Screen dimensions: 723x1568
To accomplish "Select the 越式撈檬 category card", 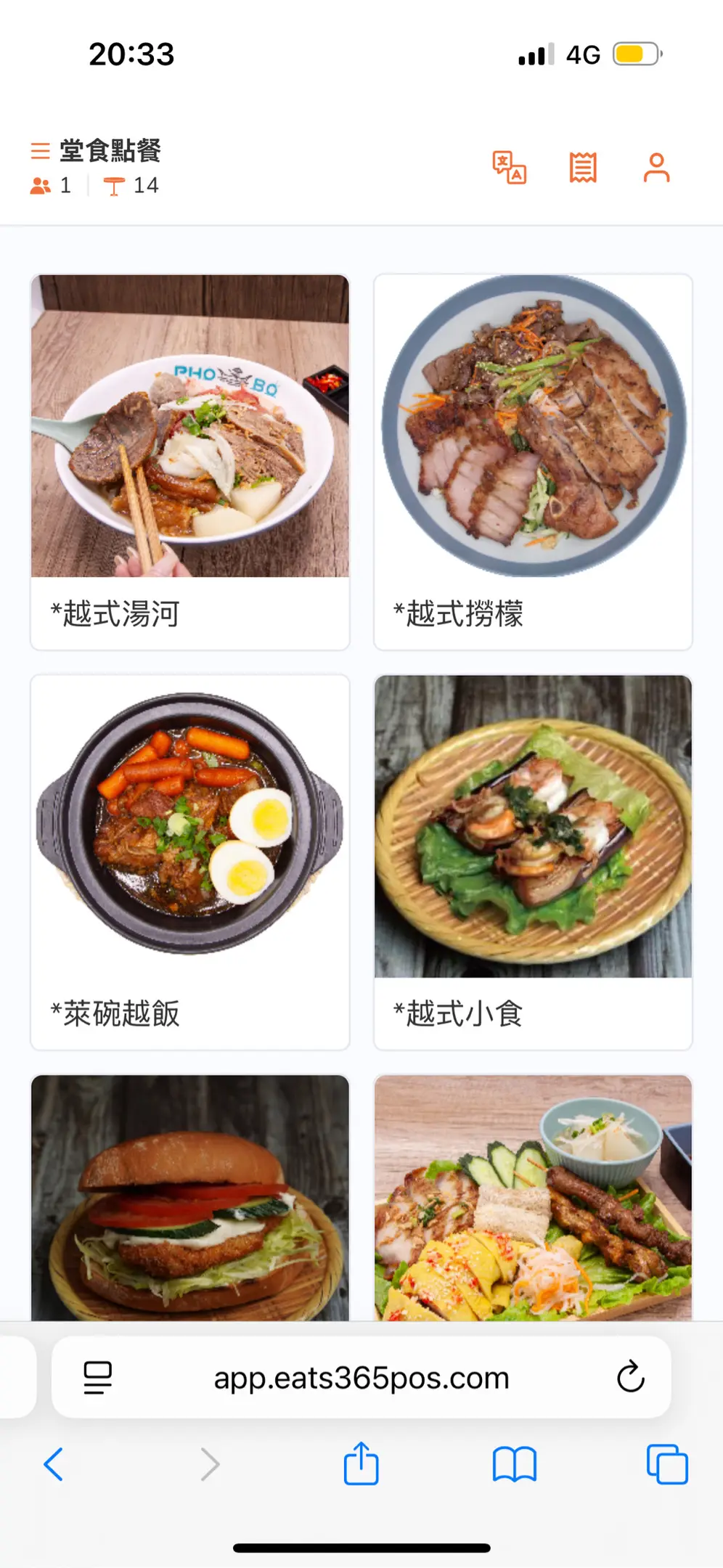I will pyautogui.click(x=533, y=462).
